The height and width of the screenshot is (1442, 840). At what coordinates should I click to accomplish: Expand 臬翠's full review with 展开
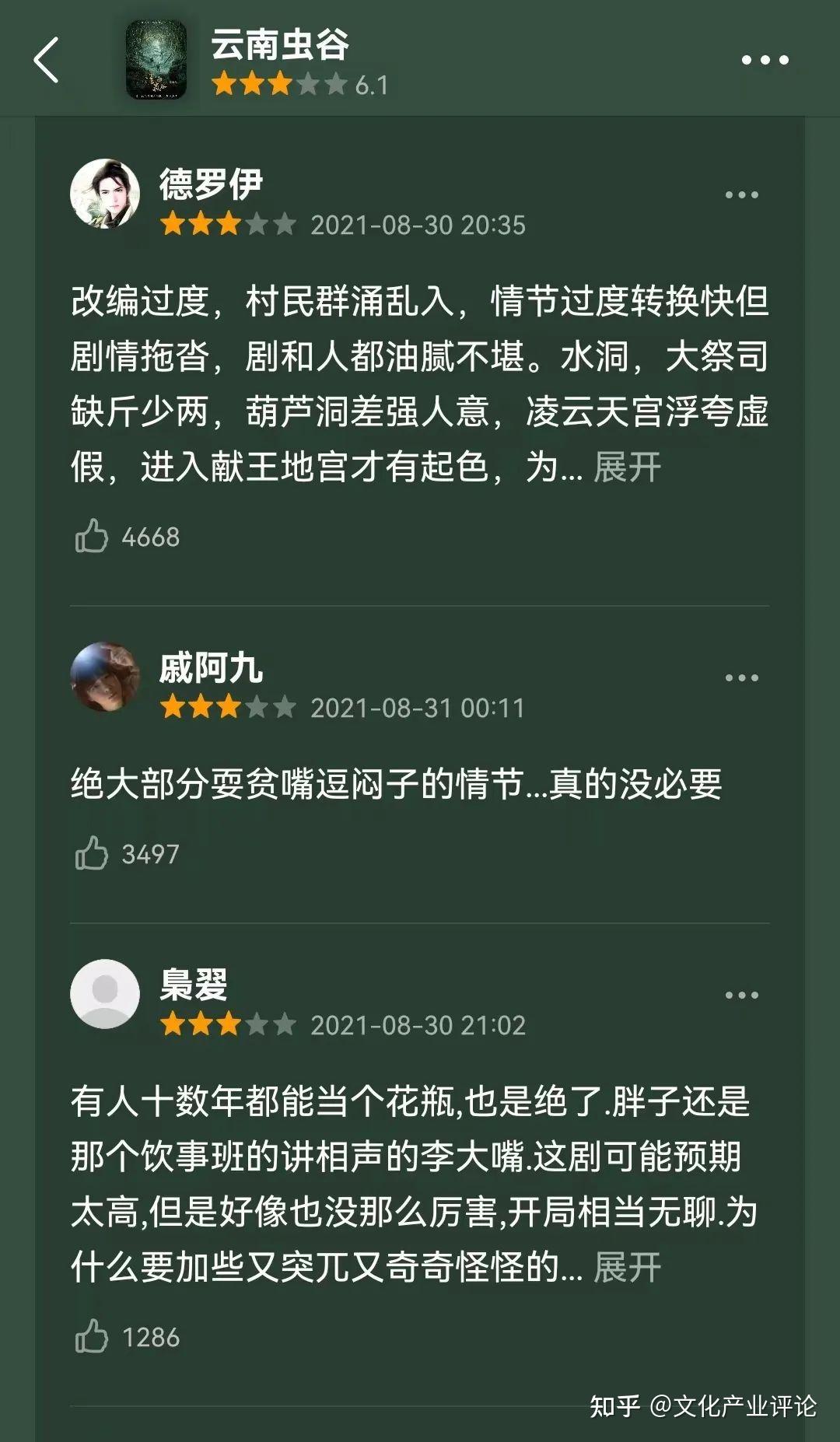(x=627, y=1267)
